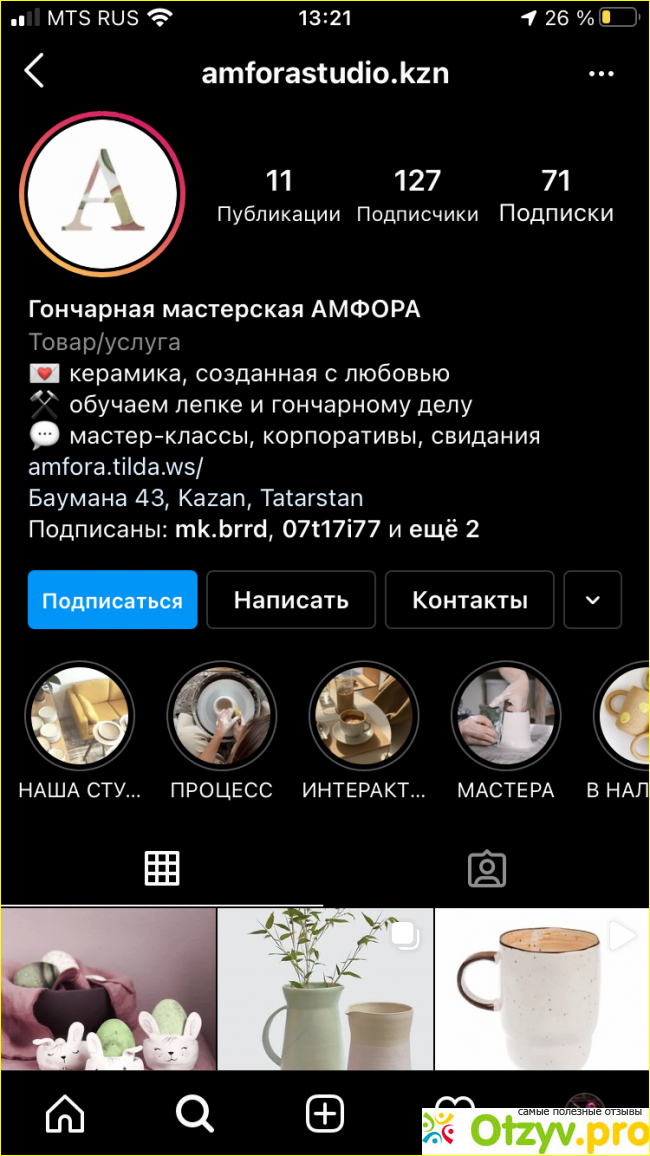This screenshot has width=650, height=1156.
Task: Expand suggested accounts with chevron button
Action: pos(593,600)
